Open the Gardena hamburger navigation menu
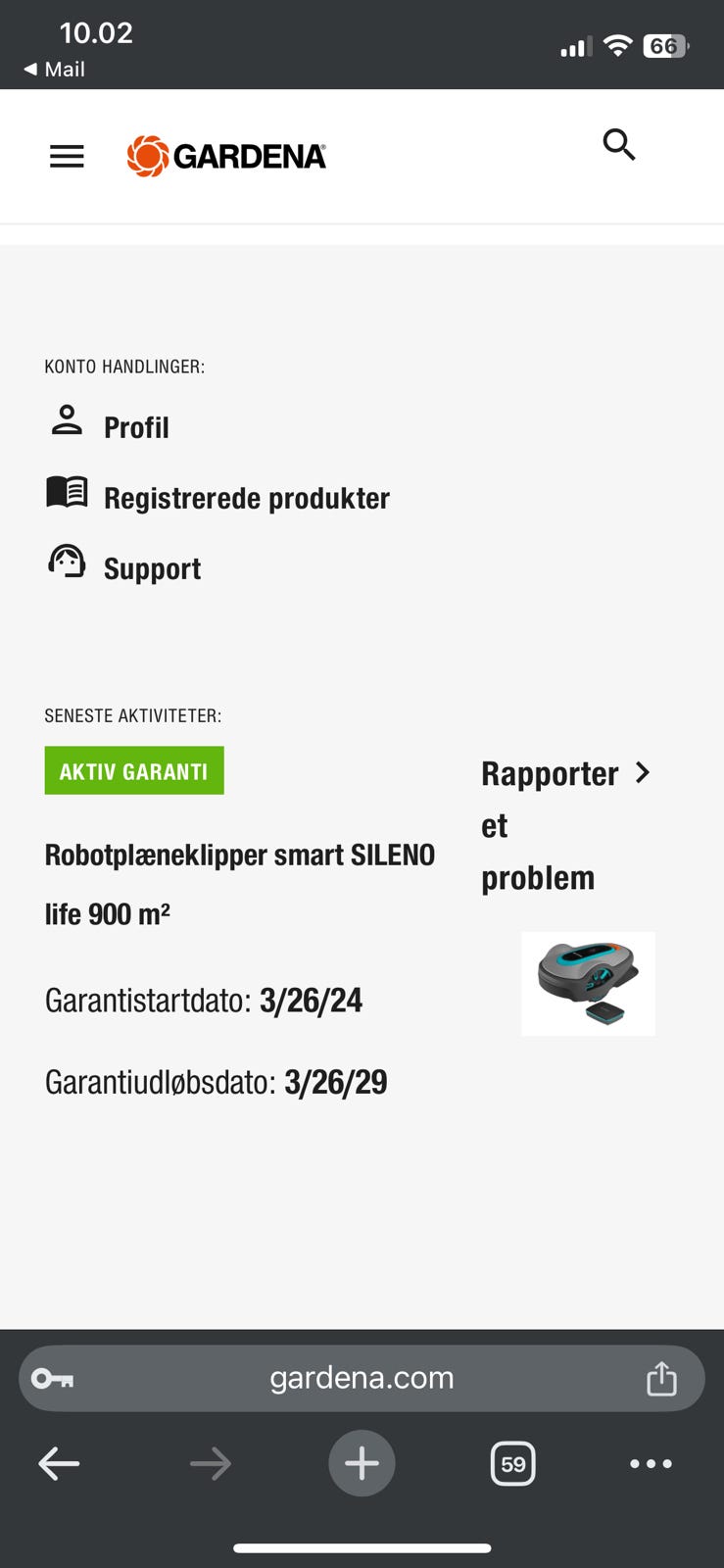This screenshot has height=1568, width=724. coord(66,156)
